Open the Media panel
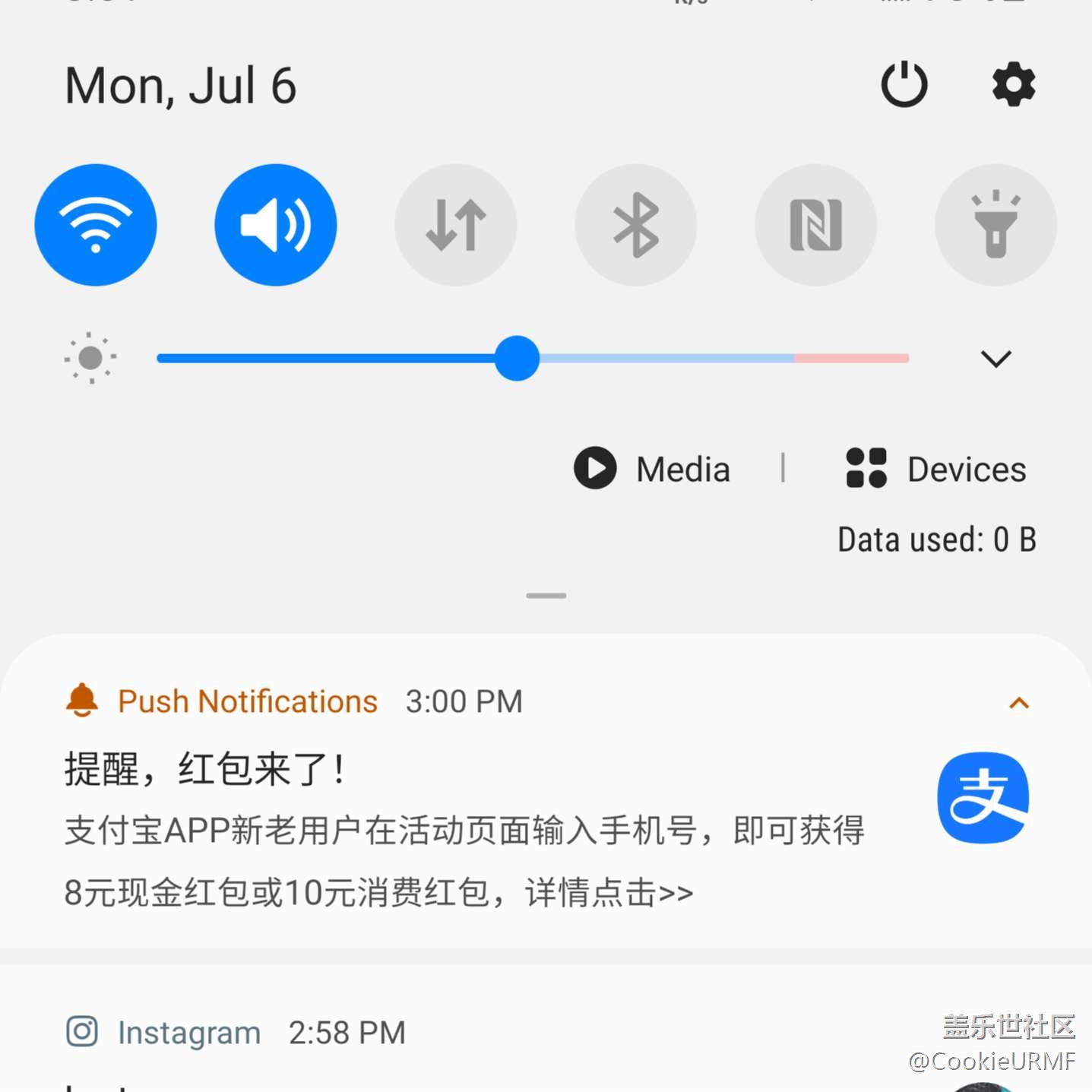The height and width of the screenshot is (1092, 1092). 652,468
